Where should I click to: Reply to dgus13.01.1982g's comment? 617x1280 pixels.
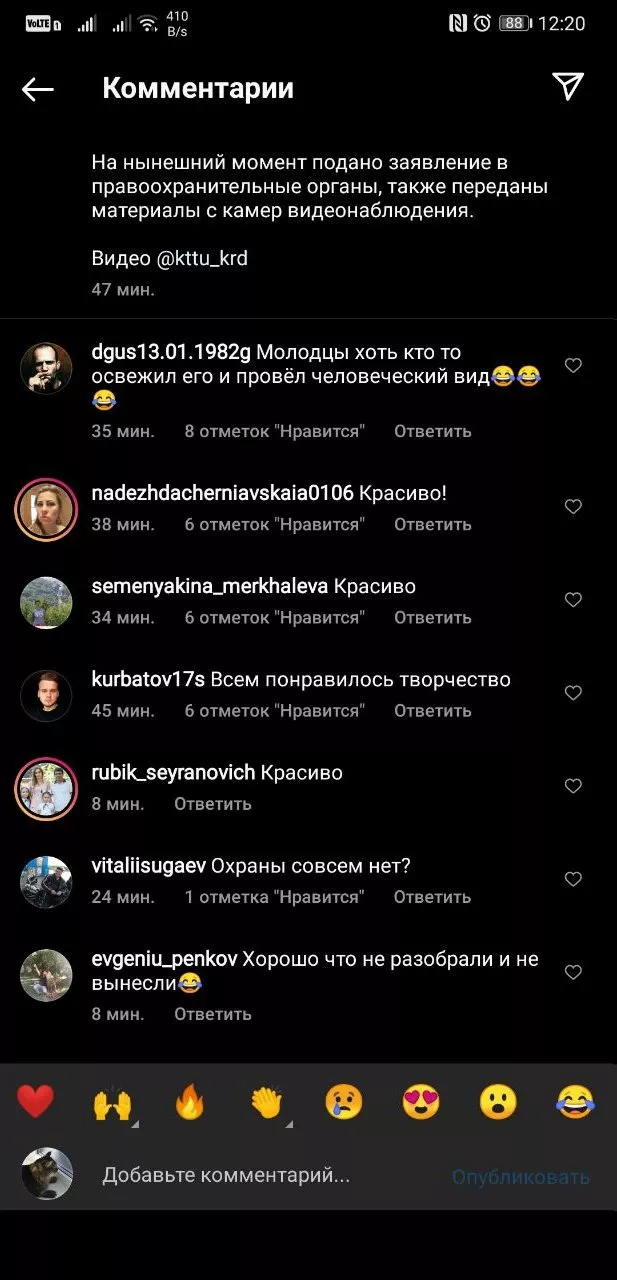coord(432,431)
